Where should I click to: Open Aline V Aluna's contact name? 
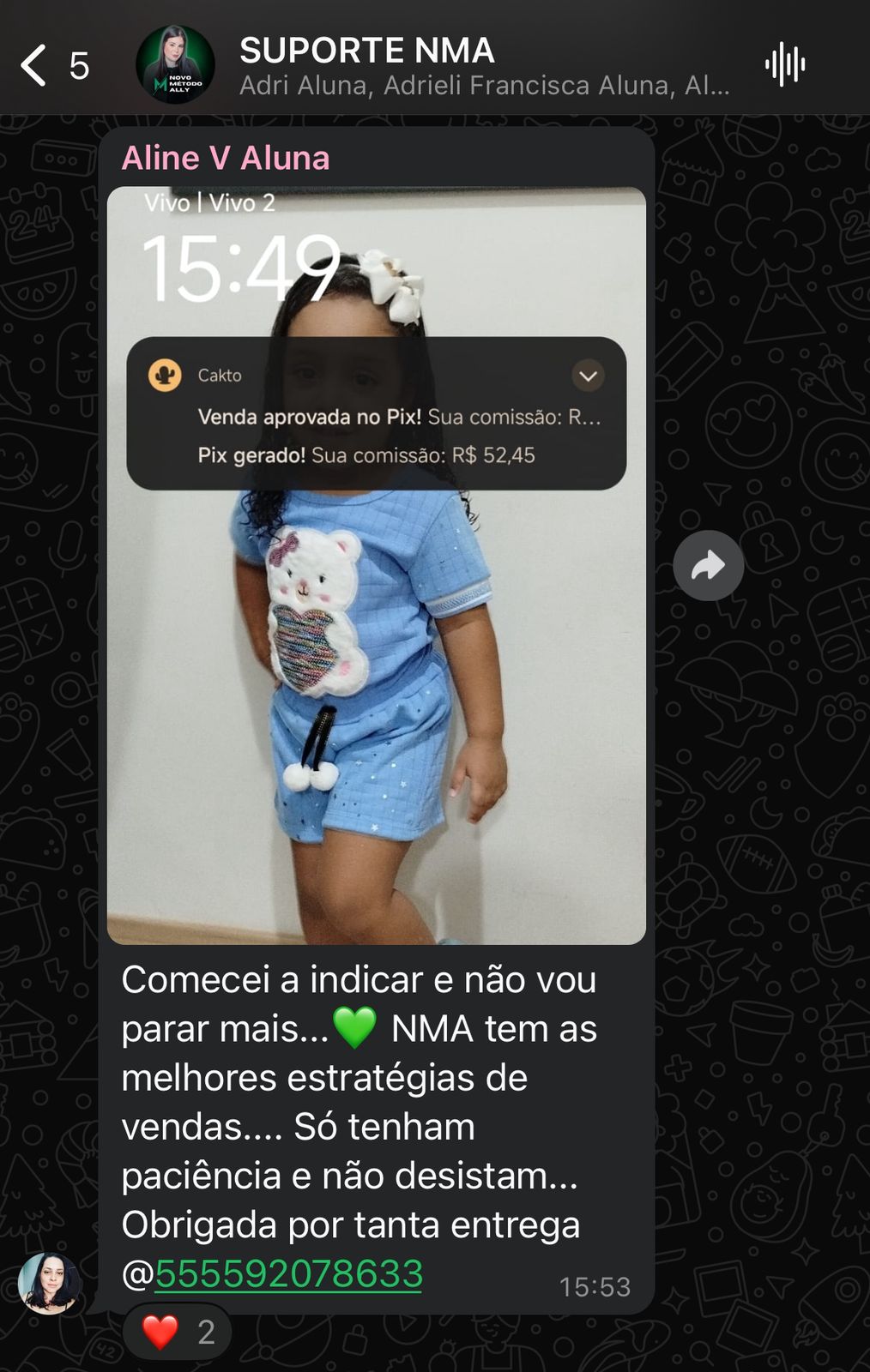(x=225, y=158)
